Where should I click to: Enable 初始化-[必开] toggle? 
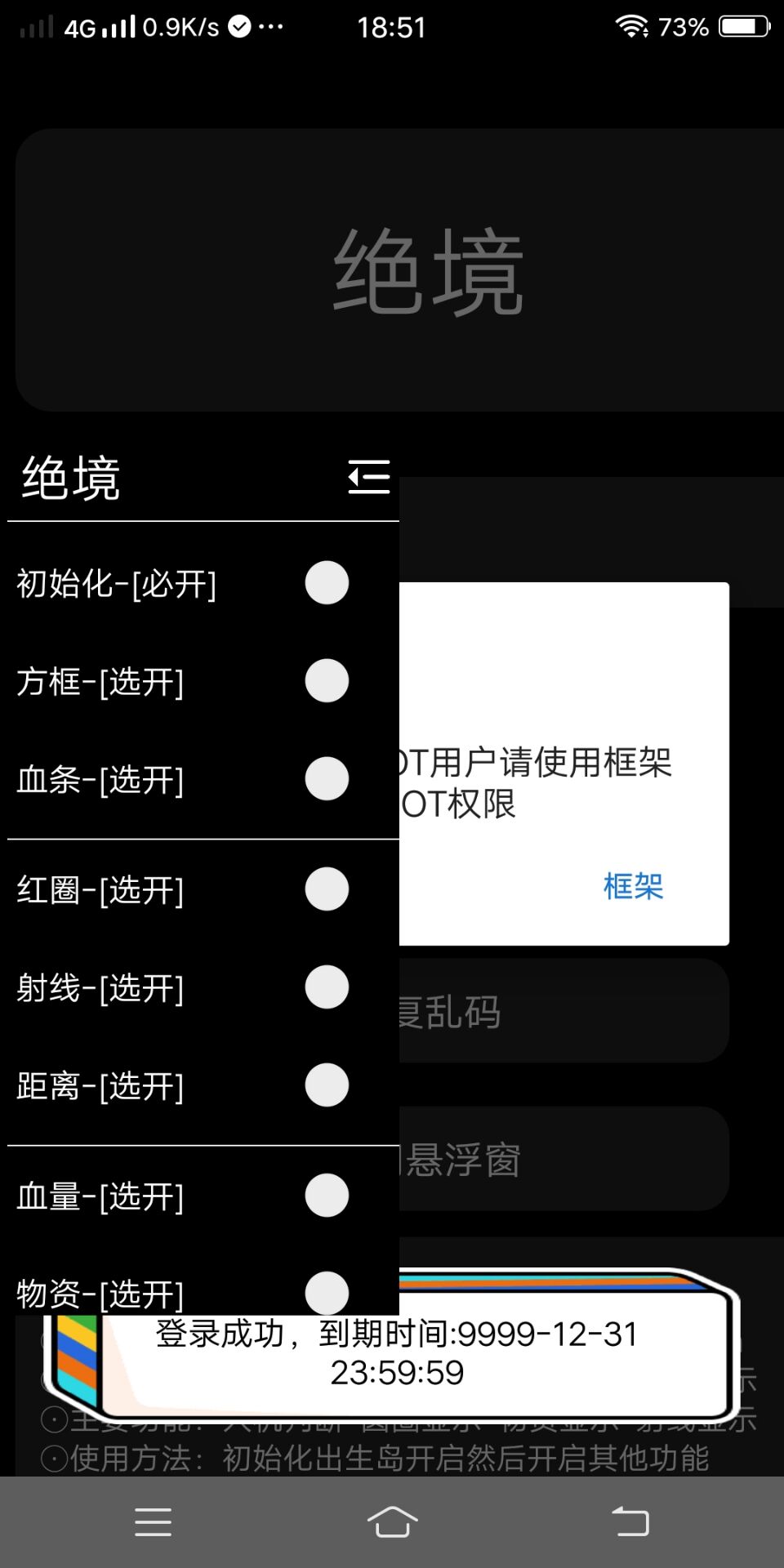327,583
